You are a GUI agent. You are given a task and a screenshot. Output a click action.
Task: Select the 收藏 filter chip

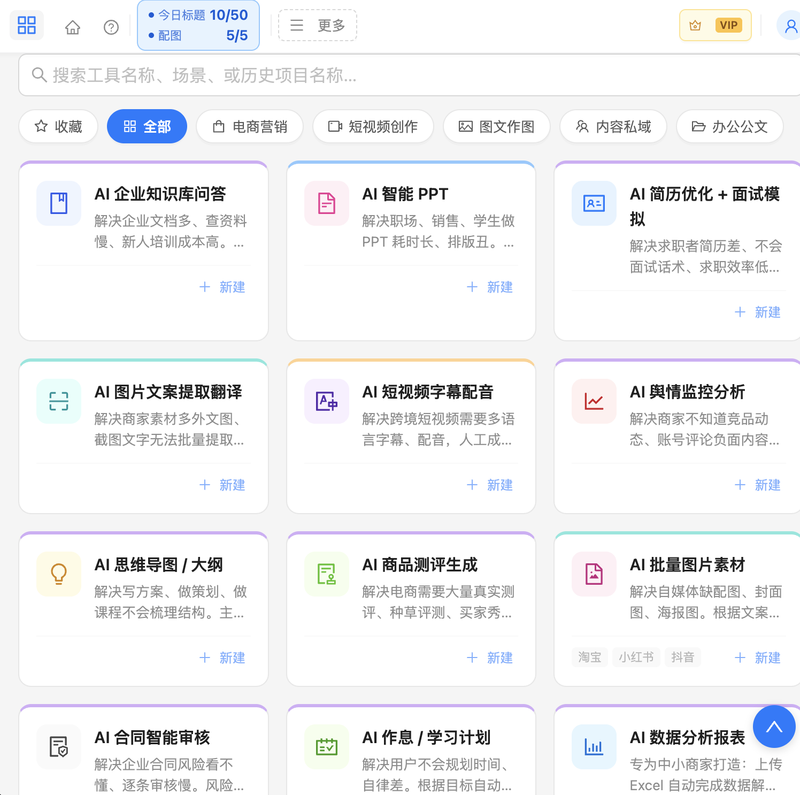58,127
